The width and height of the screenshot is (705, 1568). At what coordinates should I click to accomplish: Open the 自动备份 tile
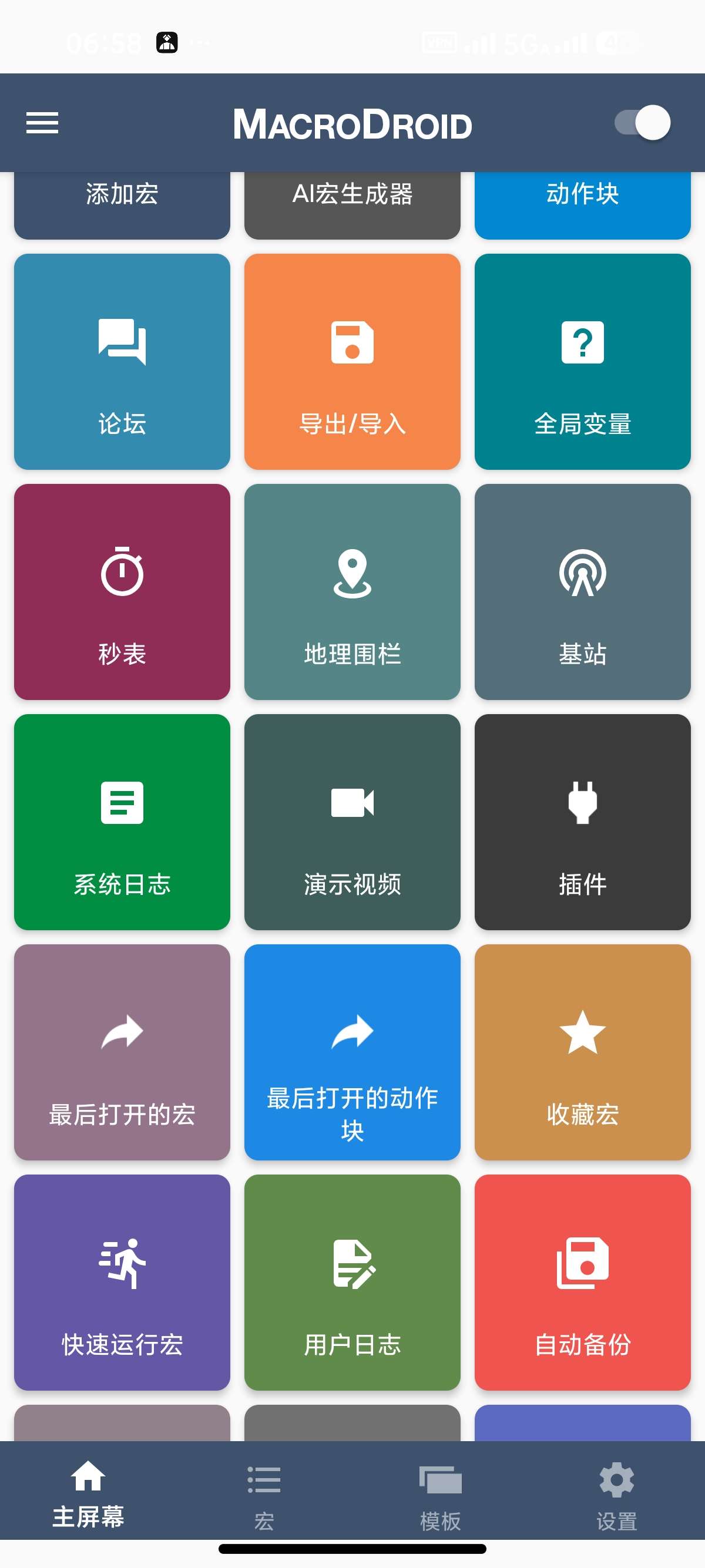[582, 1282]
